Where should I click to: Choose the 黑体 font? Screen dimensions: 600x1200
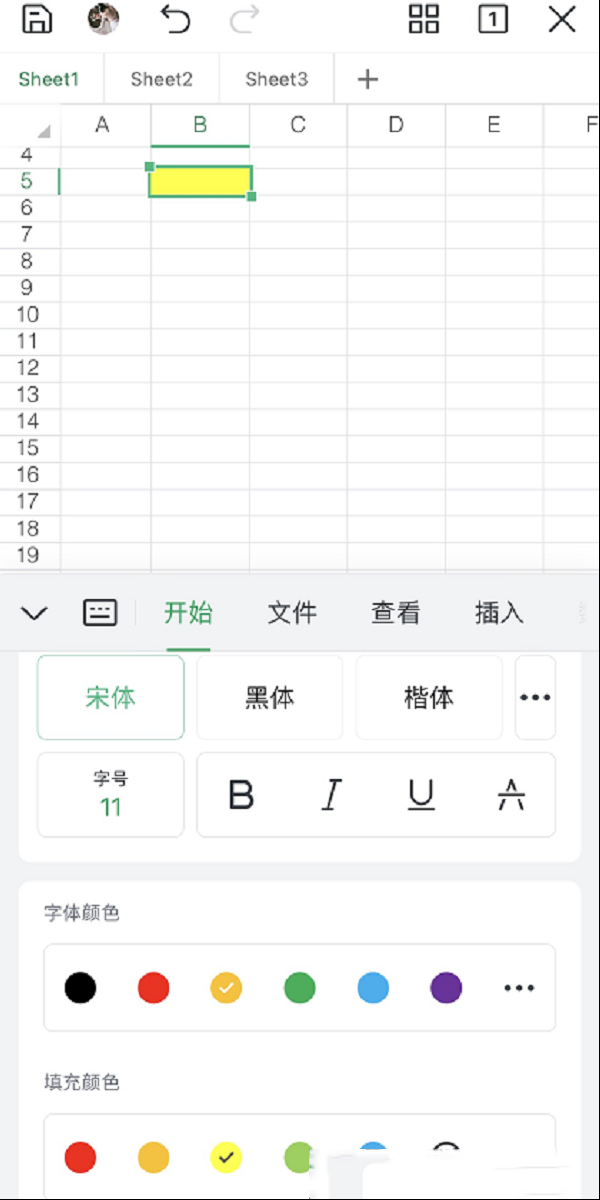point(270,698)
